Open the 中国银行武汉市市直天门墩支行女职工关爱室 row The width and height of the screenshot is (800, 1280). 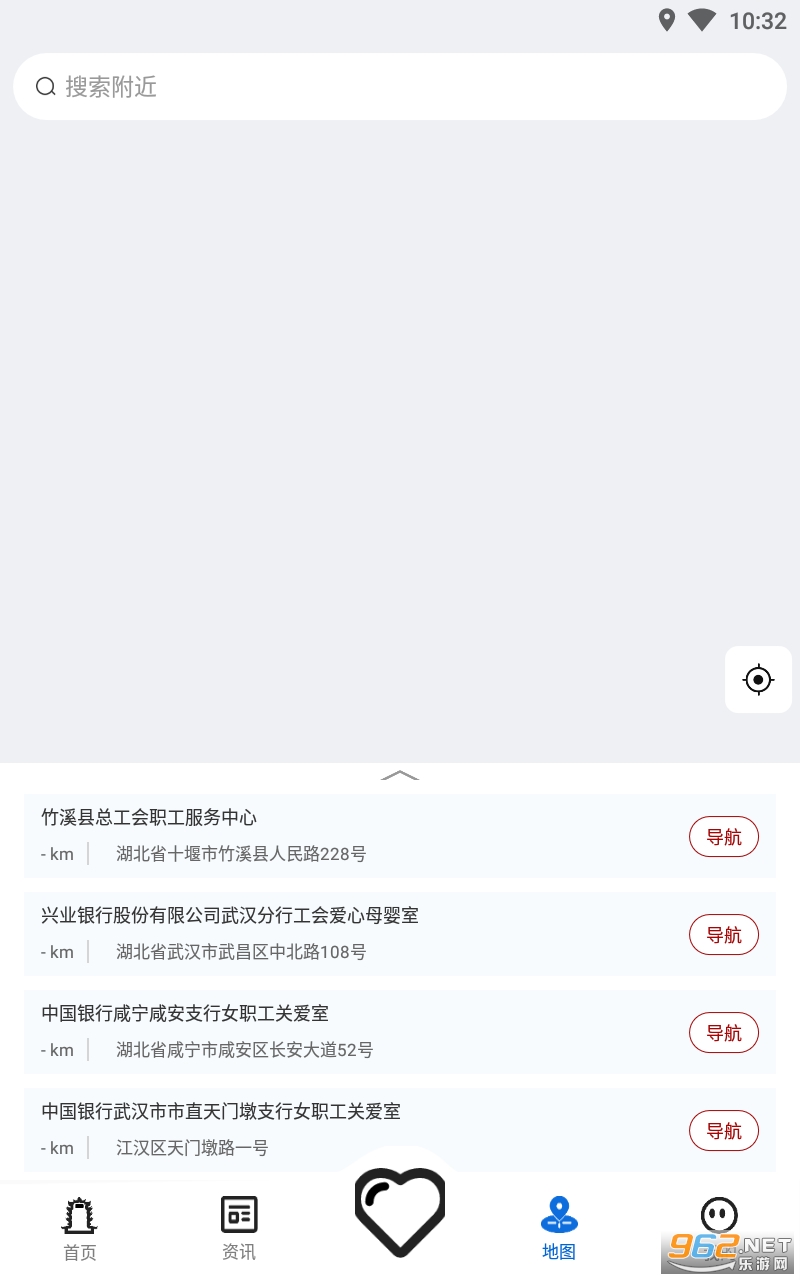300,1129
